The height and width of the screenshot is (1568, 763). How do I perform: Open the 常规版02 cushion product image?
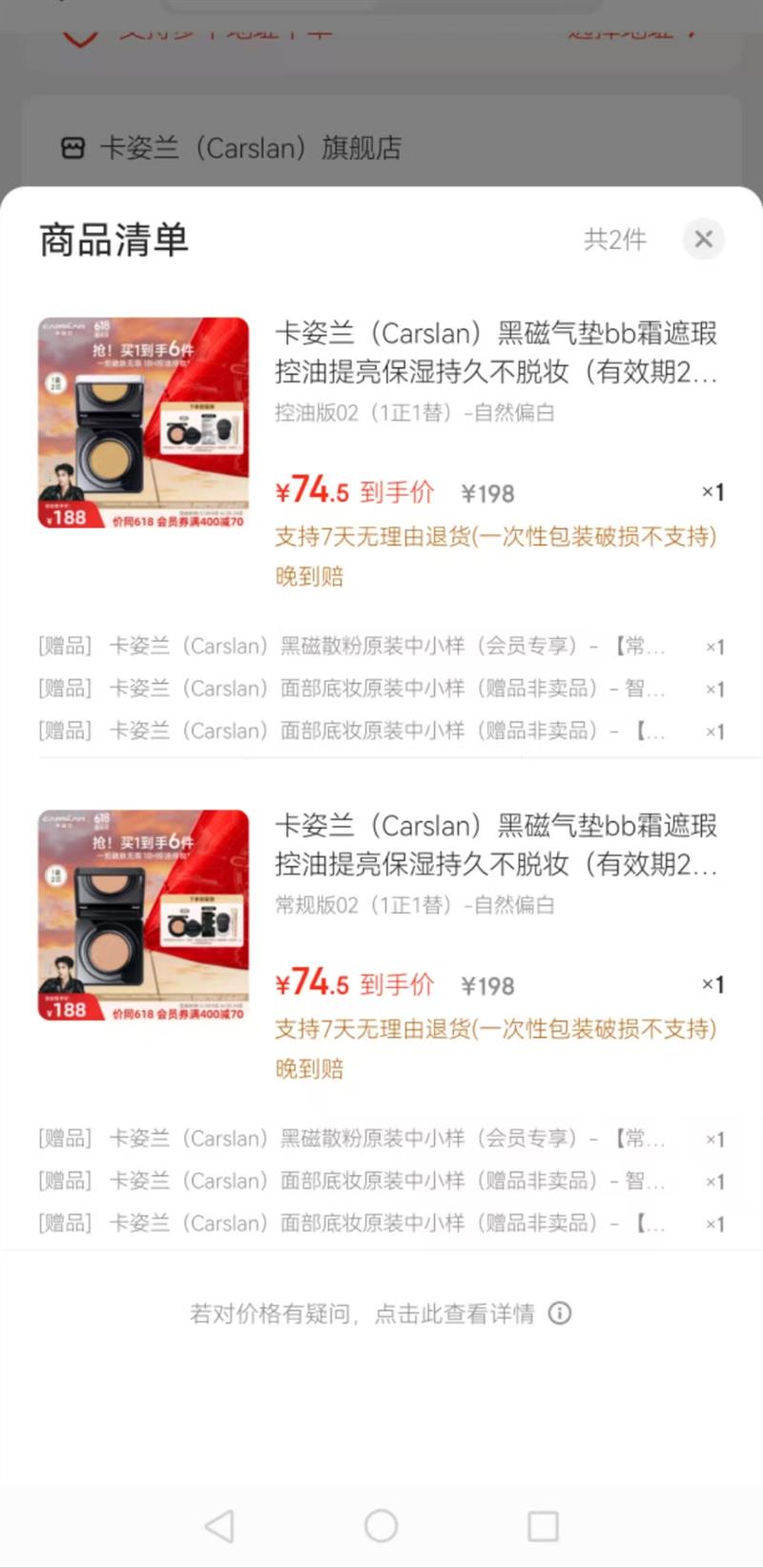click(143, 915)
